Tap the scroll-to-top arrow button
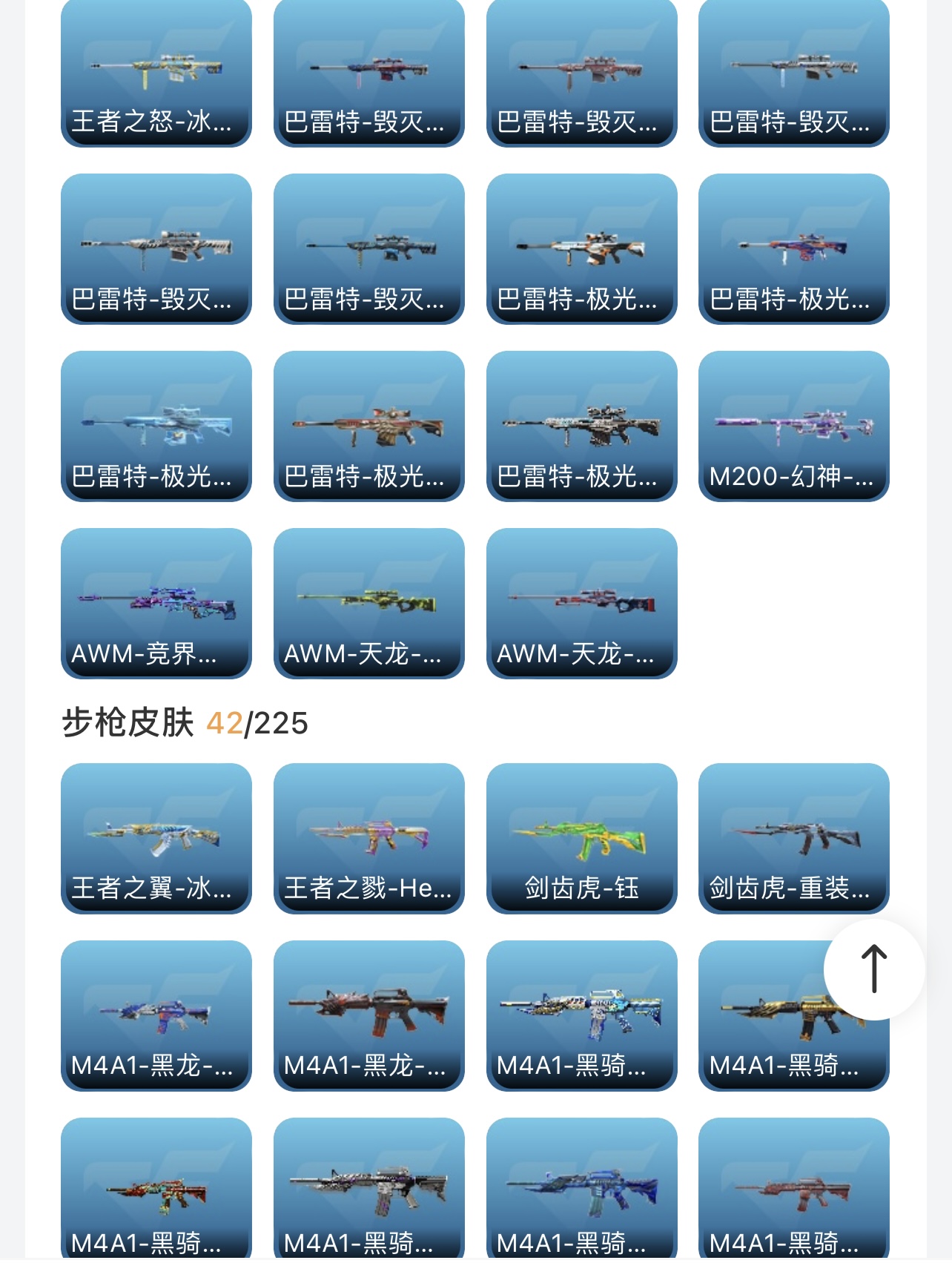This screenshot has width=952, height=1263. (x=873, y=969)
